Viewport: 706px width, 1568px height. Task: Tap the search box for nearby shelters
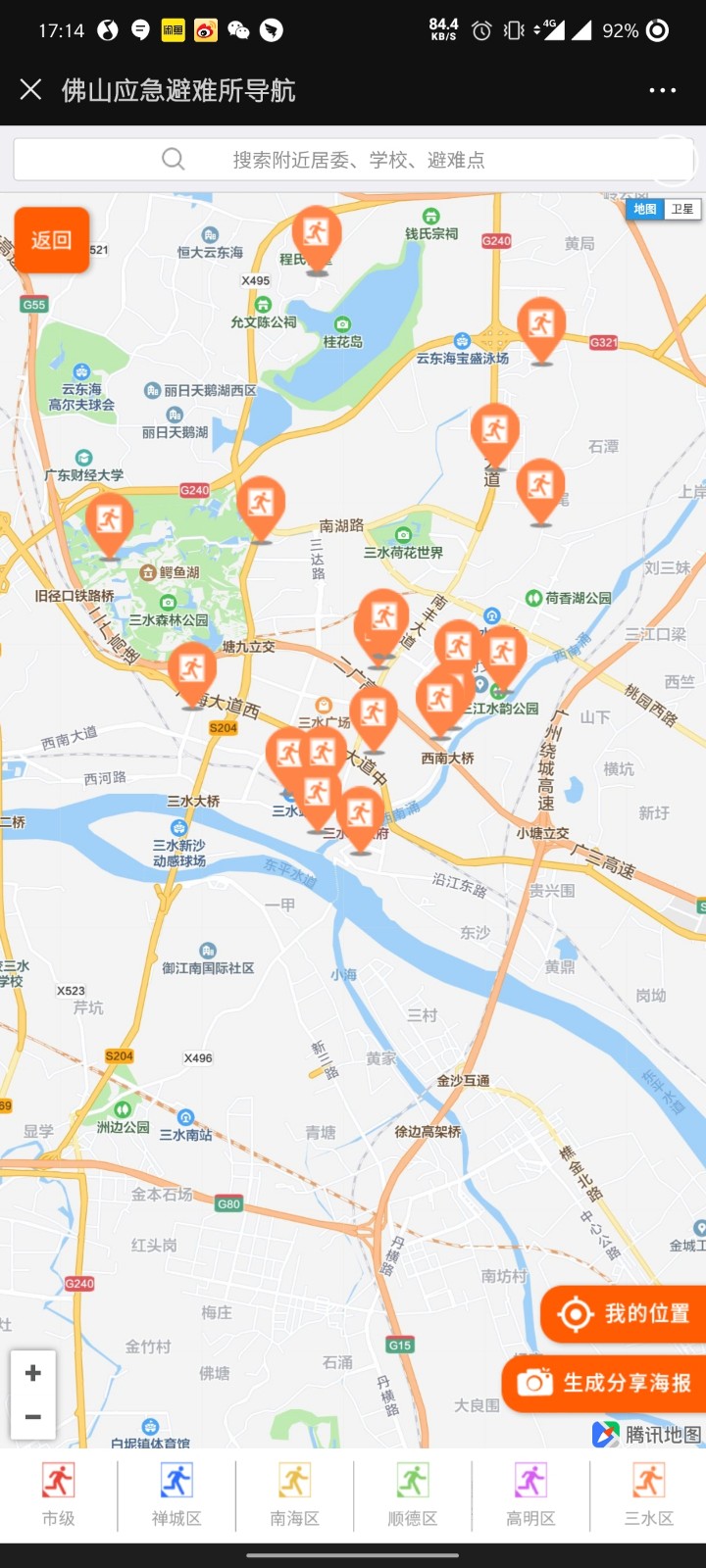(353, 159)
